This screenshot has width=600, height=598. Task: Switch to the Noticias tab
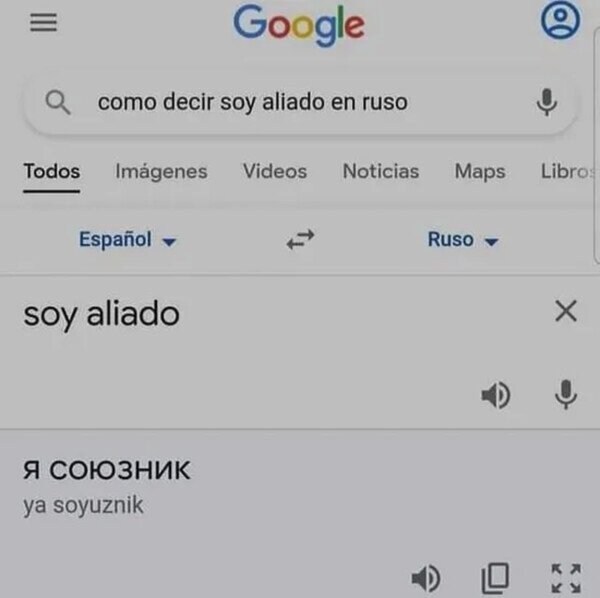tap(381, 171)
